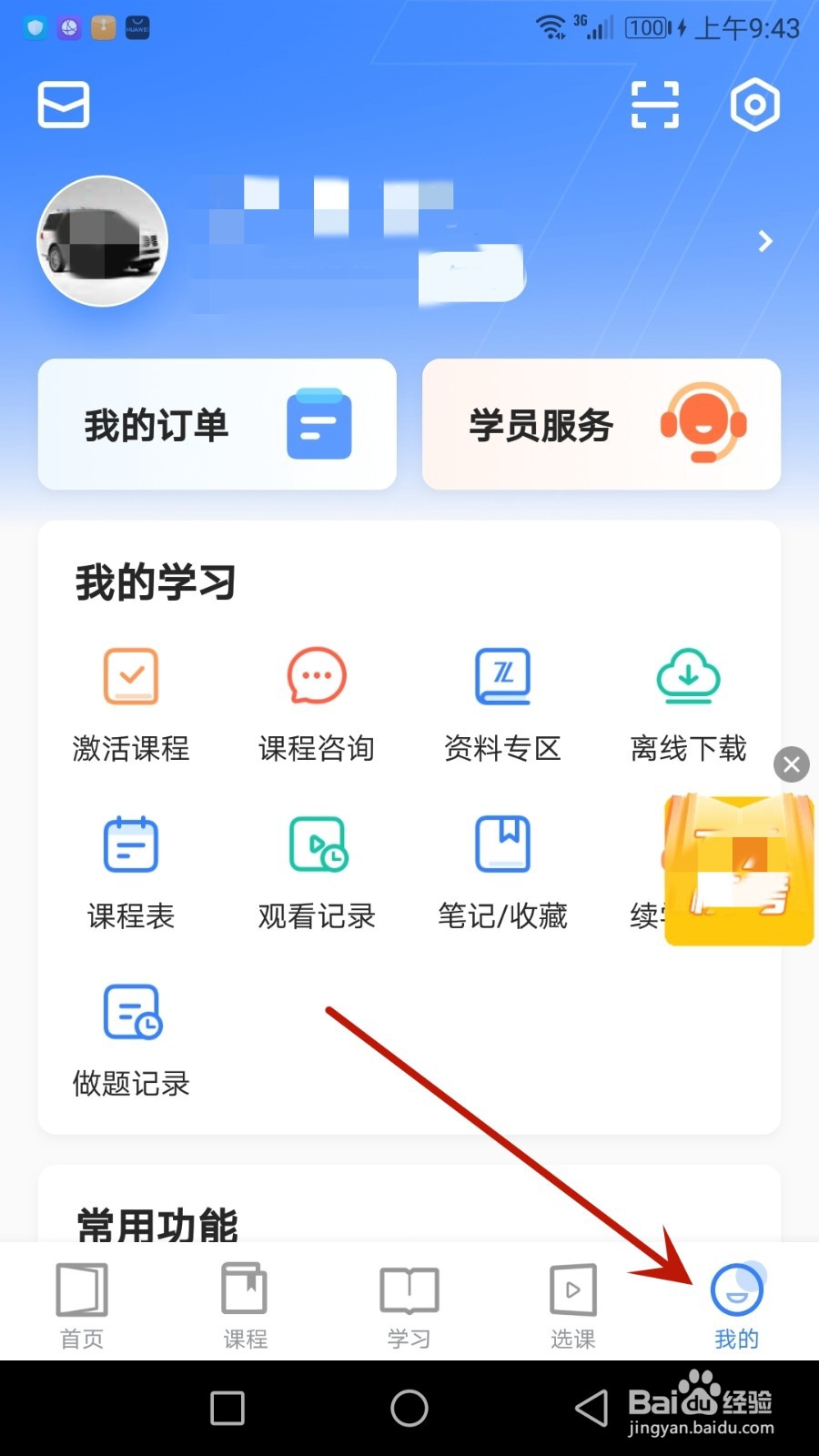This screenshot has width=819, height=1456.
Task: Switch to the 首页 home tab
Action: [x=81, y=1301]
